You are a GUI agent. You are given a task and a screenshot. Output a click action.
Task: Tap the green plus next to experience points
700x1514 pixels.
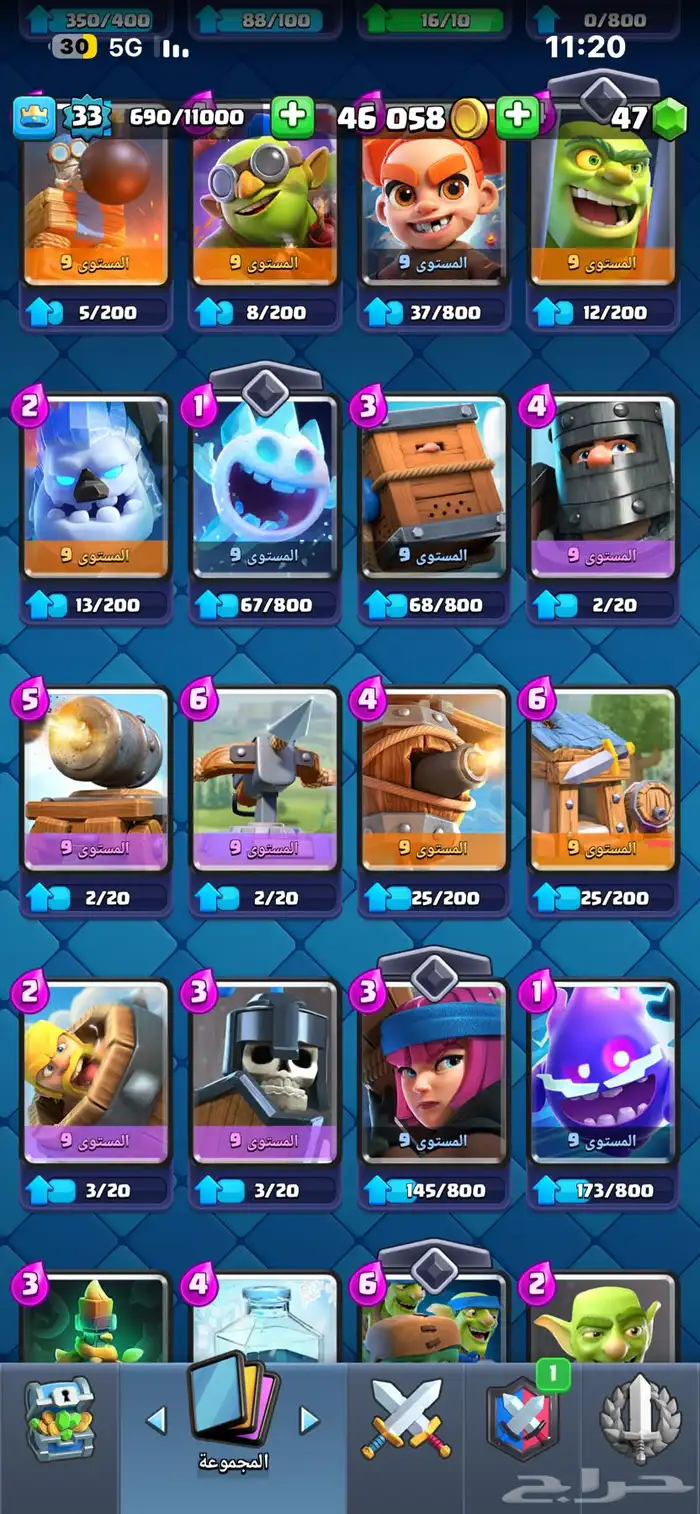point(292,117)
